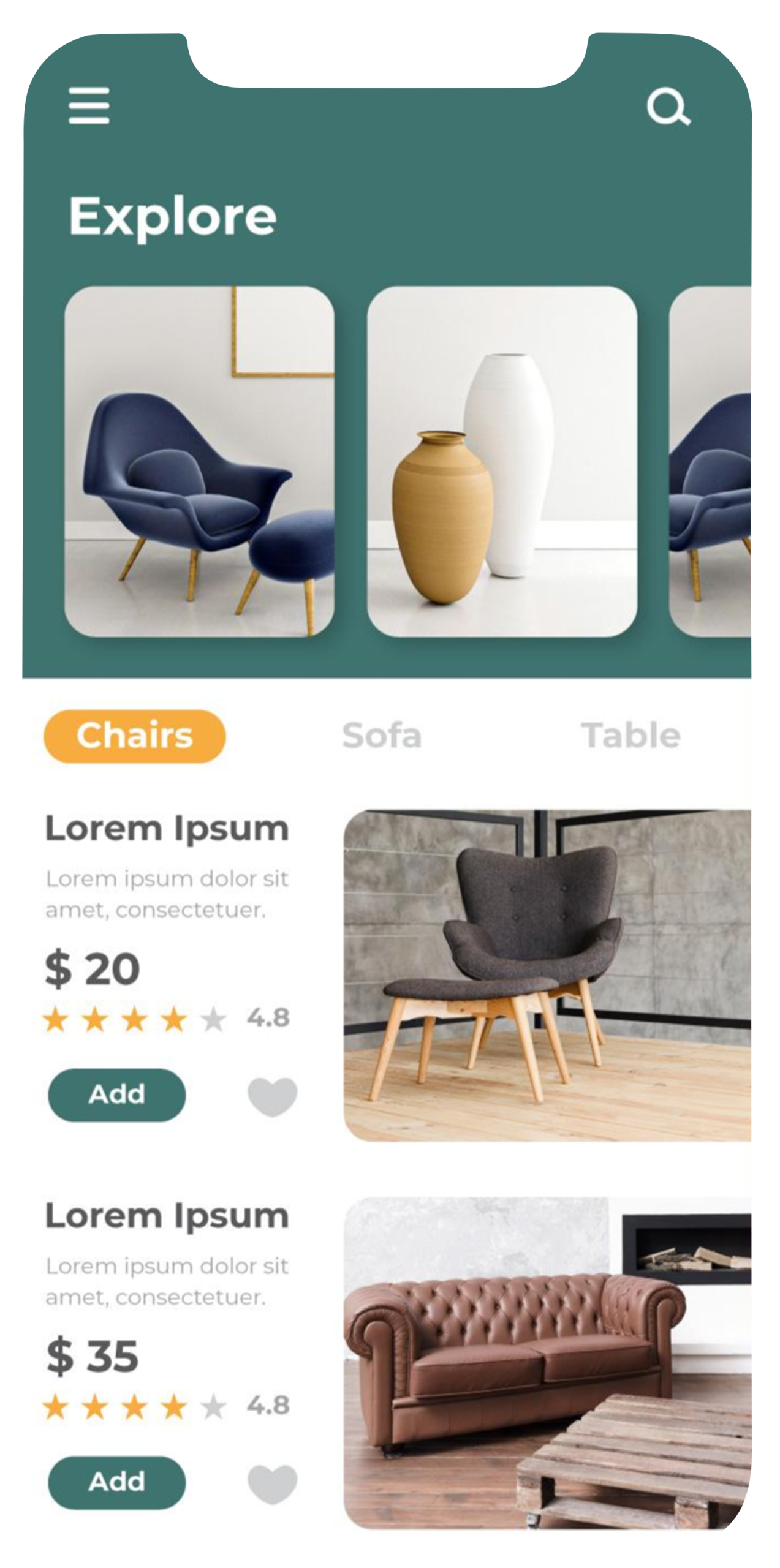
Task: Select the Chairs category chip
Action: coord(134,736)
